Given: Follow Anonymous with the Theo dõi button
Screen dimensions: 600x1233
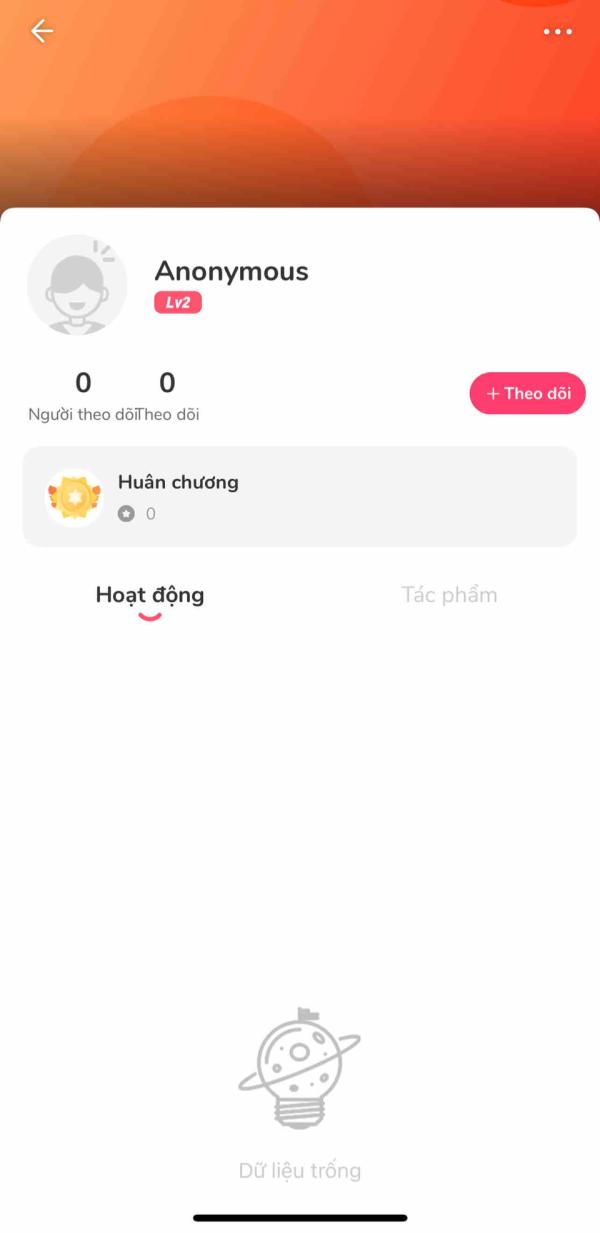Looking at the screenshot, I should click(527, 393).
